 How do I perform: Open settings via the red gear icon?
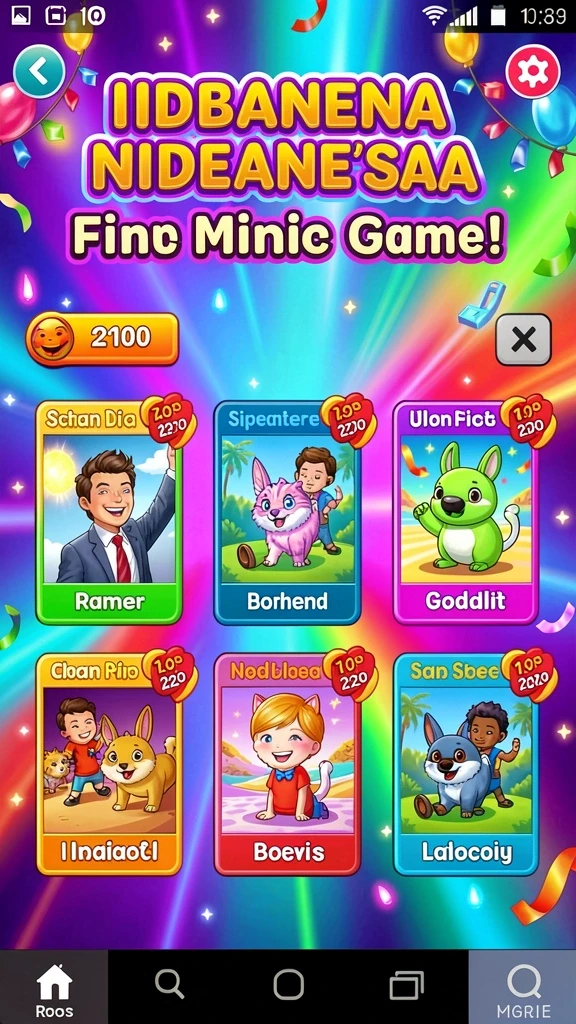[533, 71]
